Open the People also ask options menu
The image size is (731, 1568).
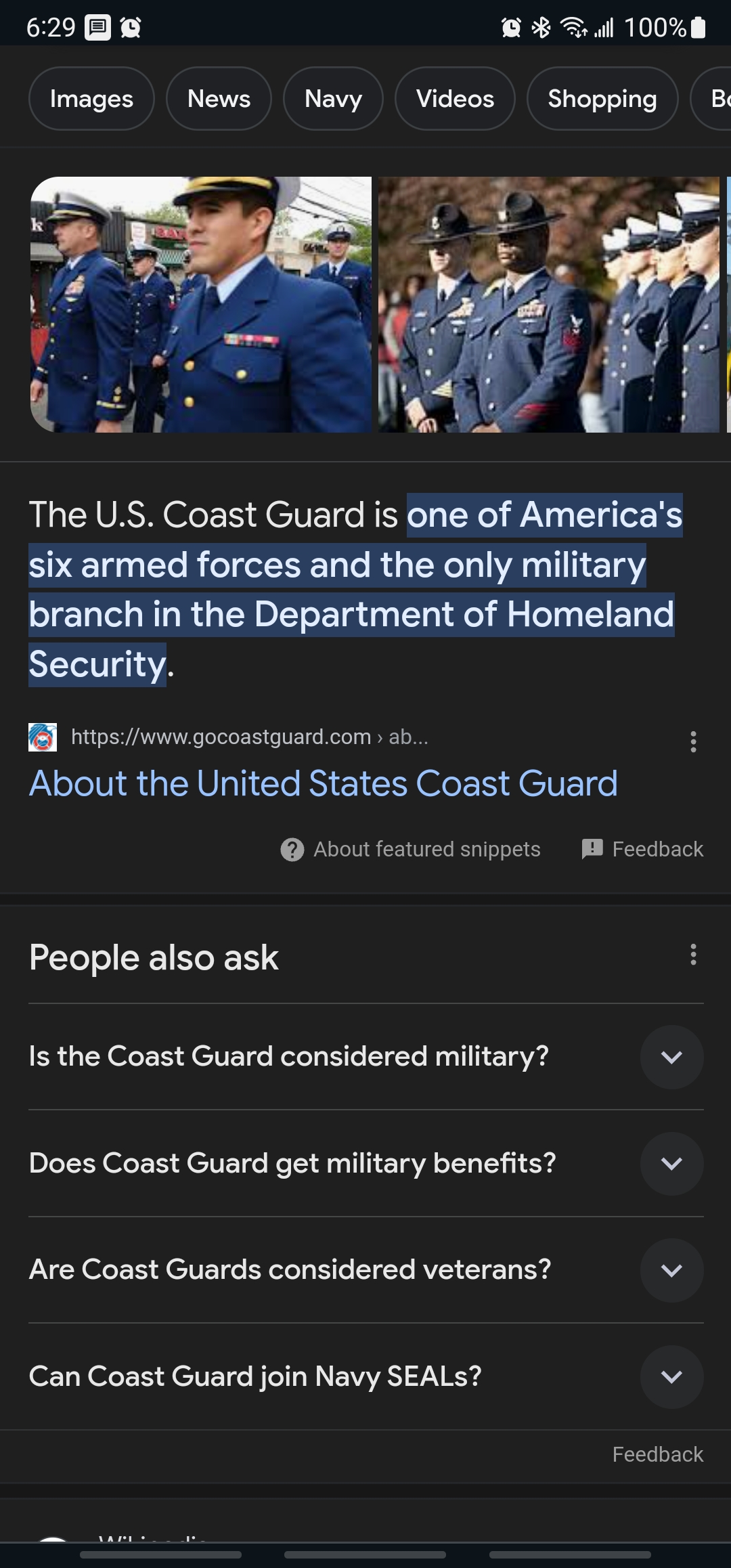click(x=693, y=955)
